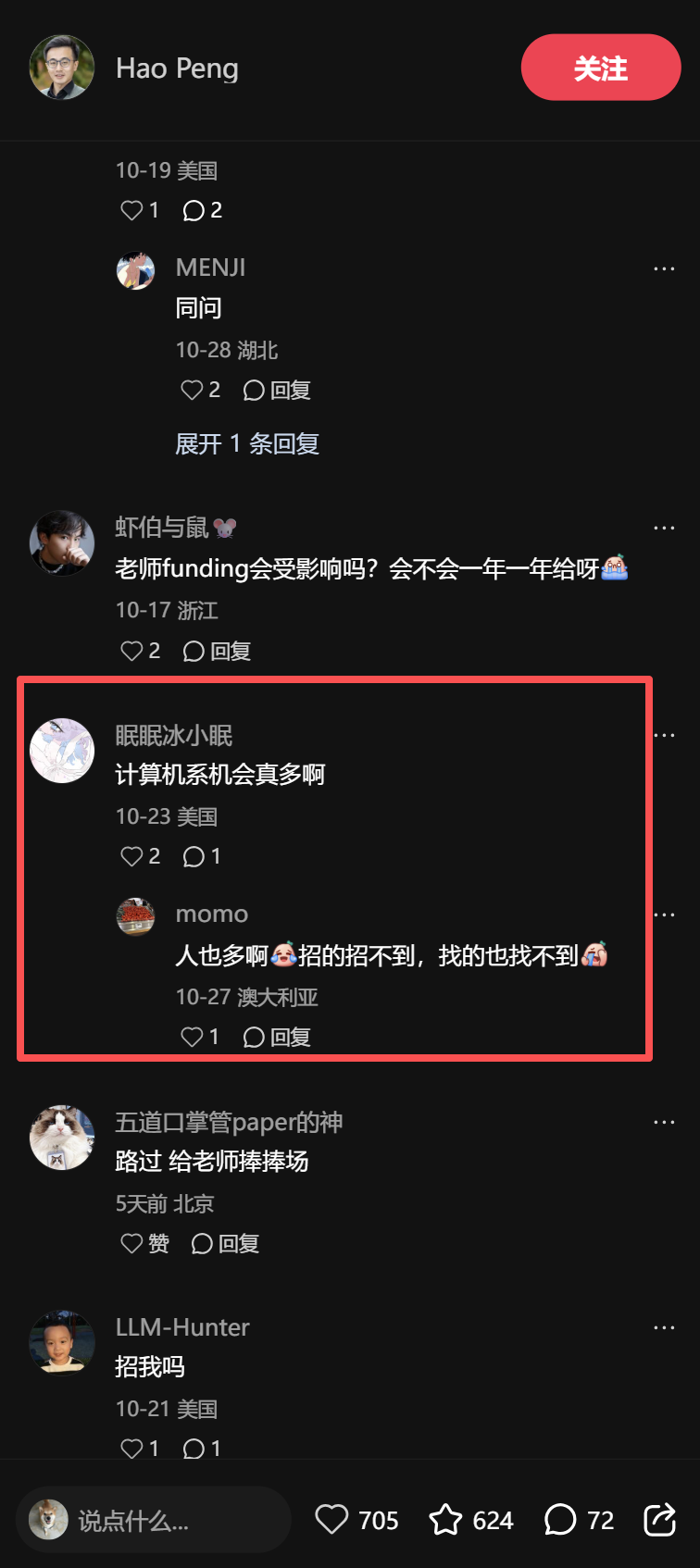This screenshot has width=700, height=1568.
Task: Open the options menu for LLM-Hunter's comment
Action: click(664, 1327)
